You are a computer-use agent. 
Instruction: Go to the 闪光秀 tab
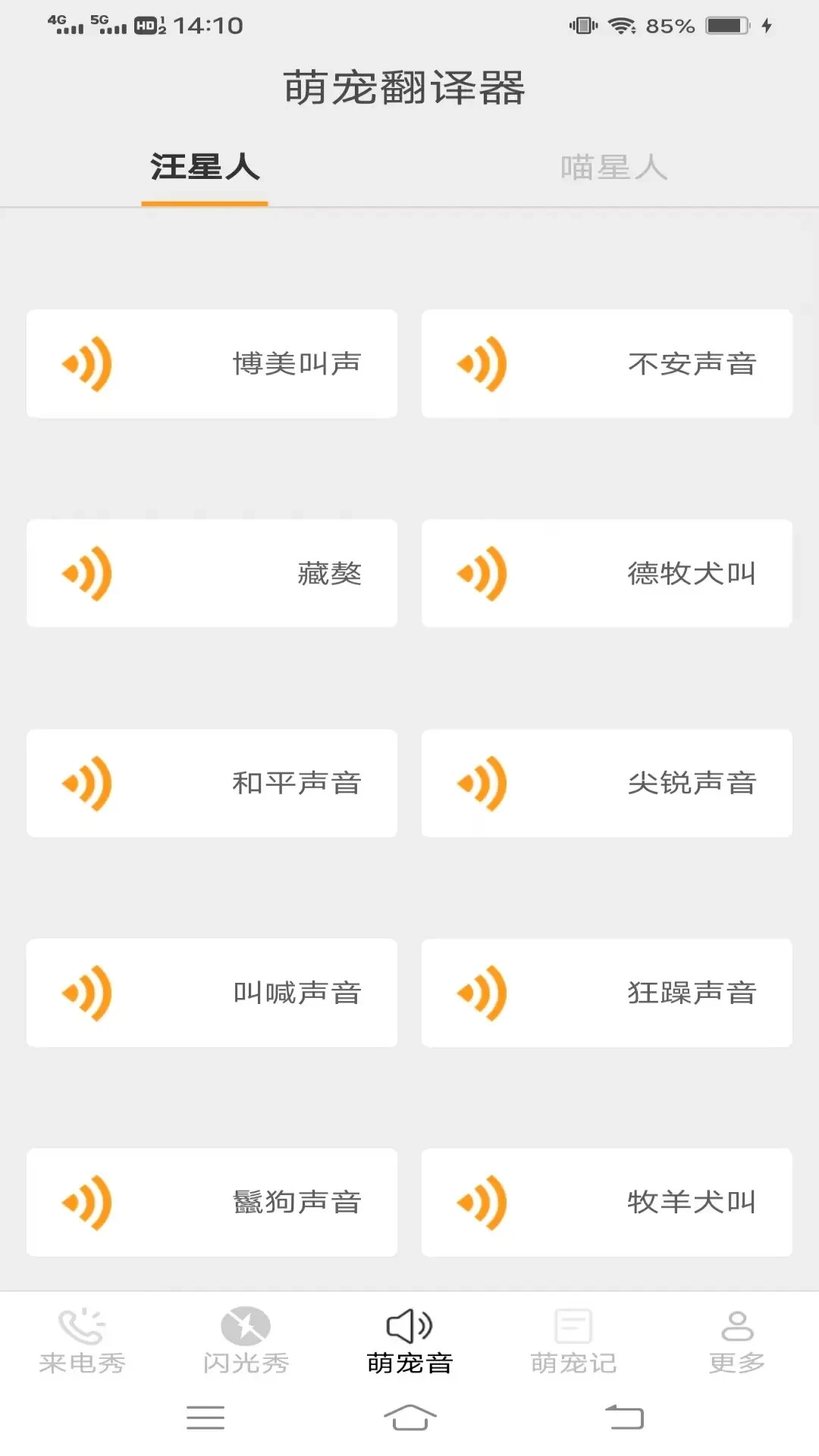[x=246, y=1341]
